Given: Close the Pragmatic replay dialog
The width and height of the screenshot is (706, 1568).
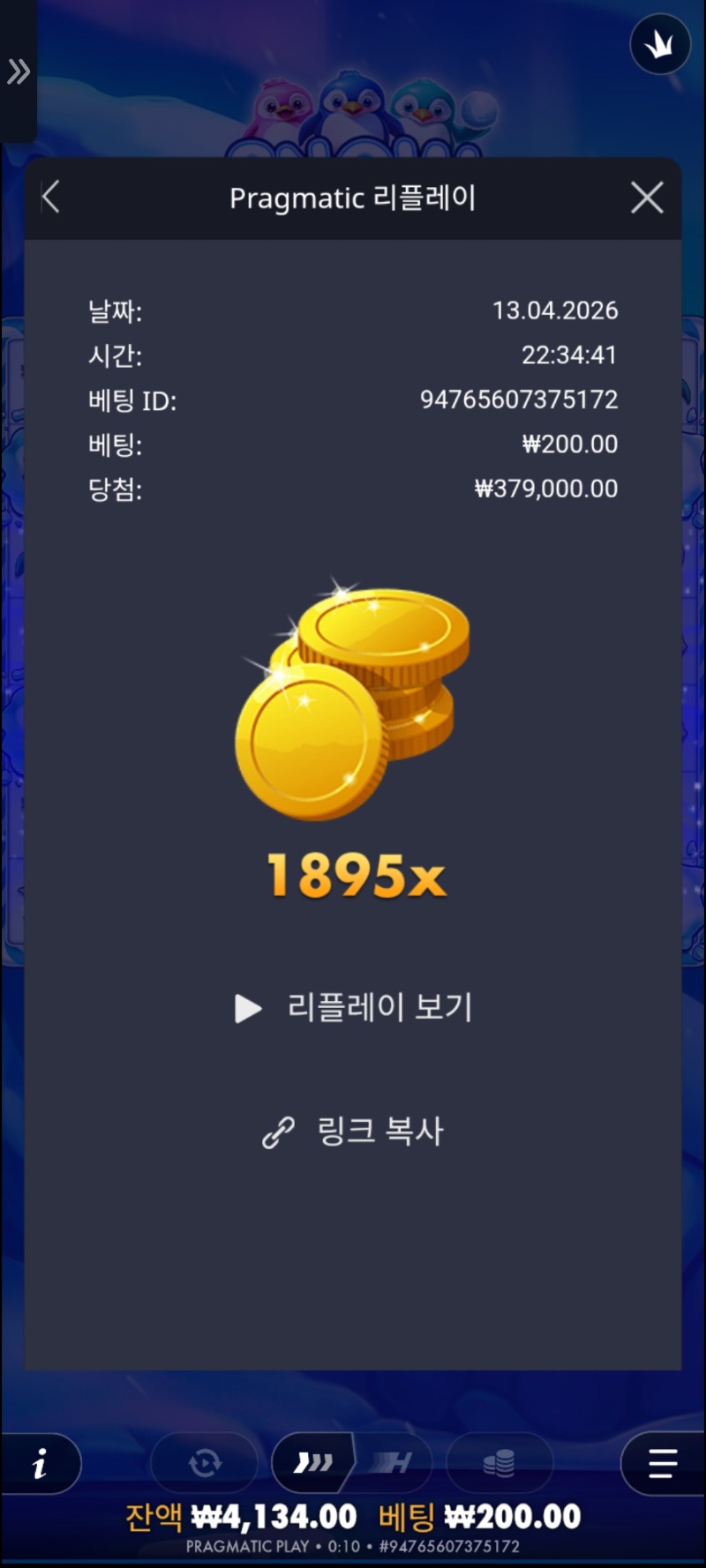Looking at the screenshot, I should (x=647, y=198).
